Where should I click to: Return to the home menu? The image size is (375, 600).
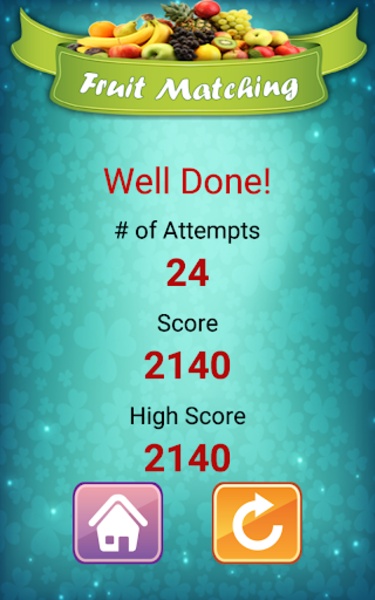click(x=118, y=523)
